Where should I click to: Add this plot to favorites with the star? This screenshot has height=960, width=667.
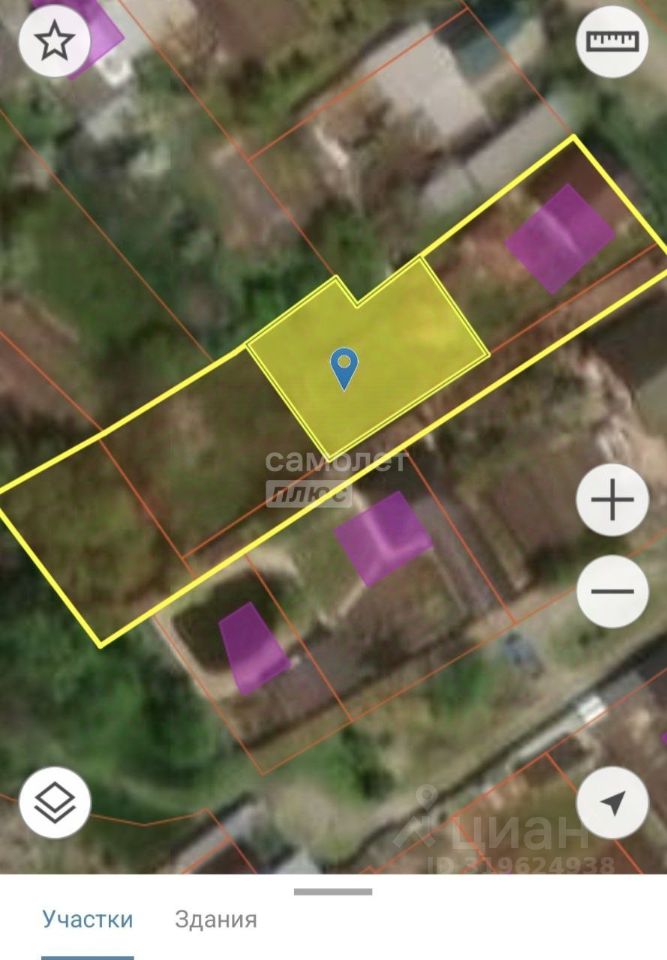coord(55,42)
